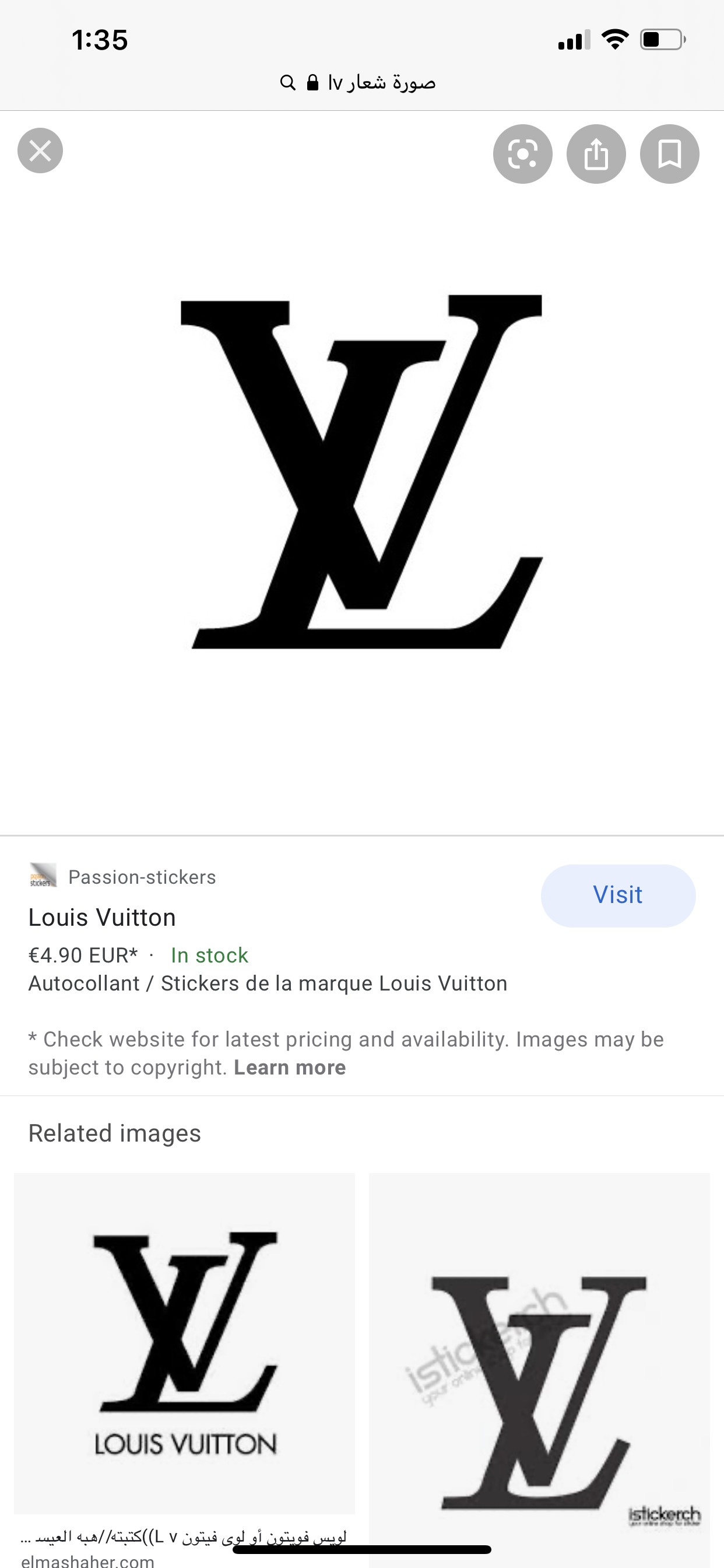Save the image to collections

pyautogui.click(x=669, y=154)
